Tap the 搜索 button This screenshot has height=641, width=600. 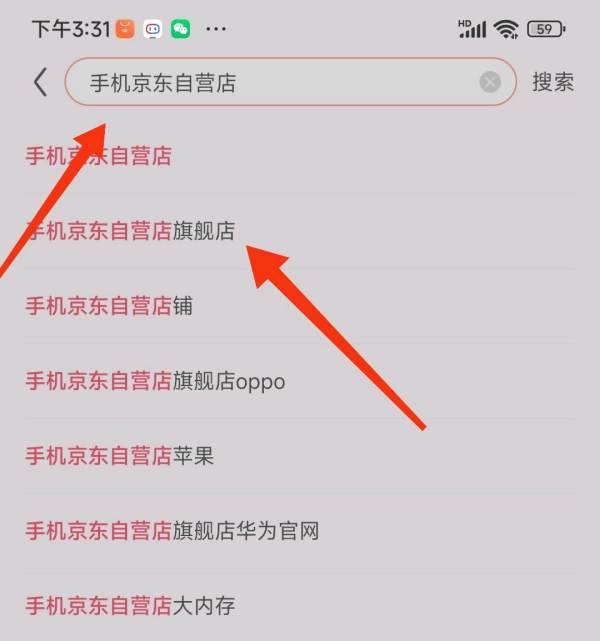pos(553,82)
